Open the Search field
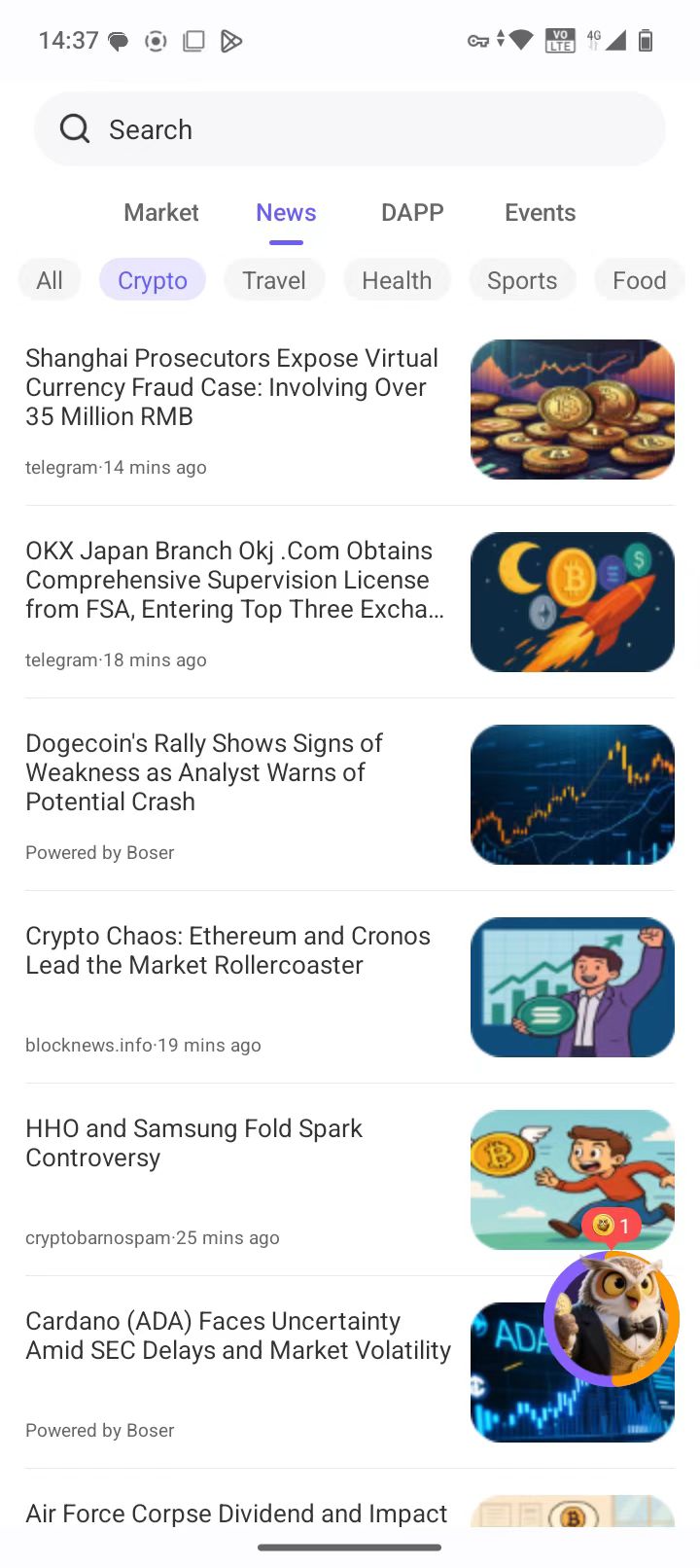 pos(350,129)
